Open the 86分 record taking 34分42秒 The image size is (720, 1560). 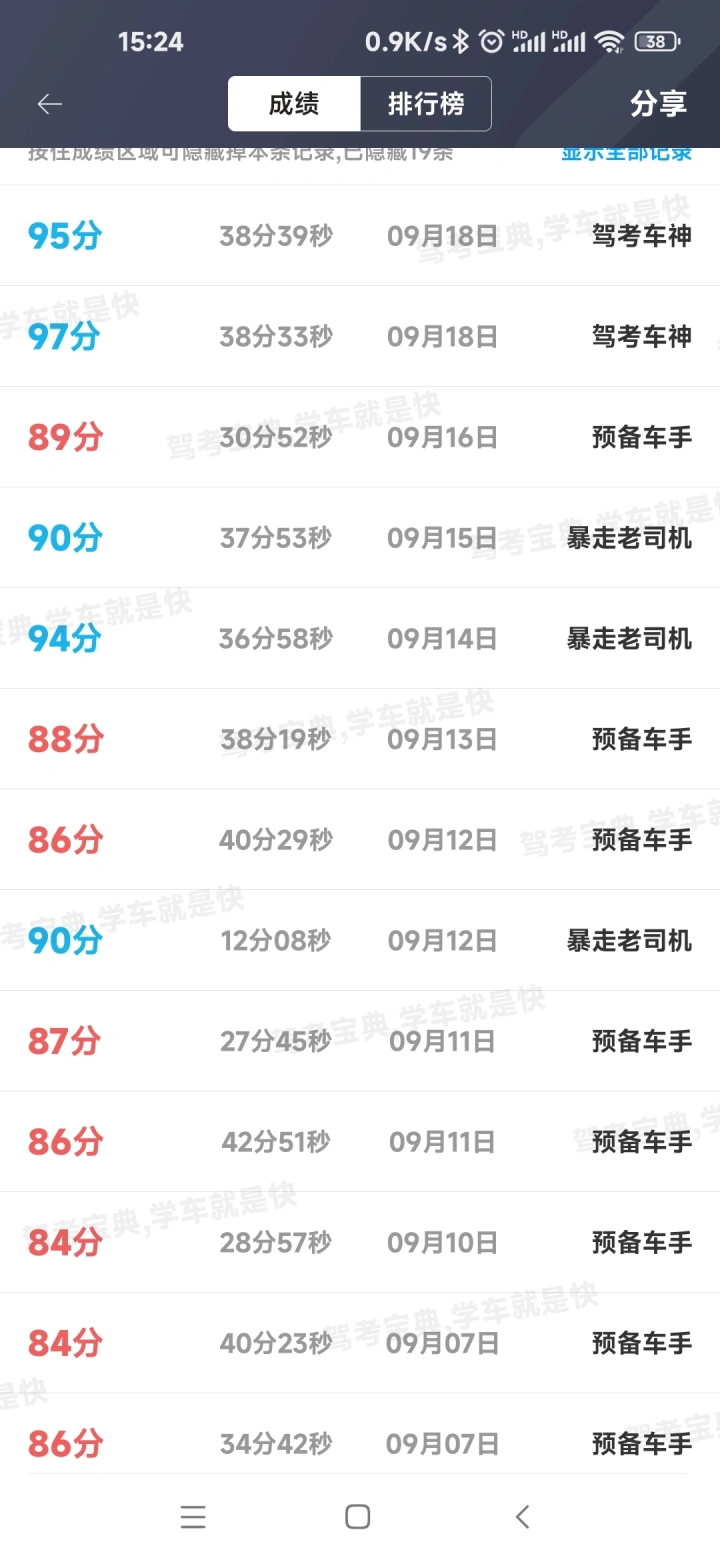pos(360,1443)
